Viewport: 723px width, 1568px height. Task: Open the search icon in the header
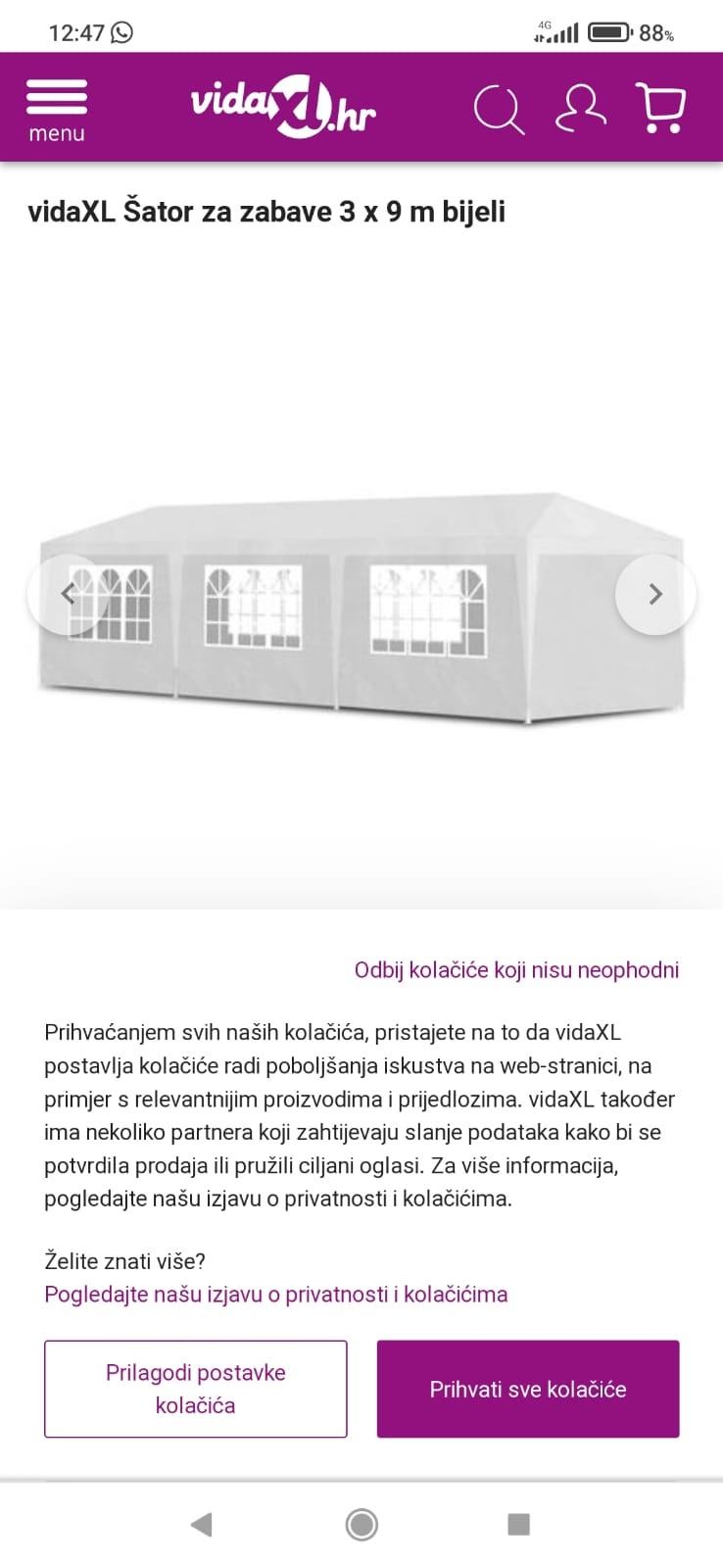(x=502, y=108)
